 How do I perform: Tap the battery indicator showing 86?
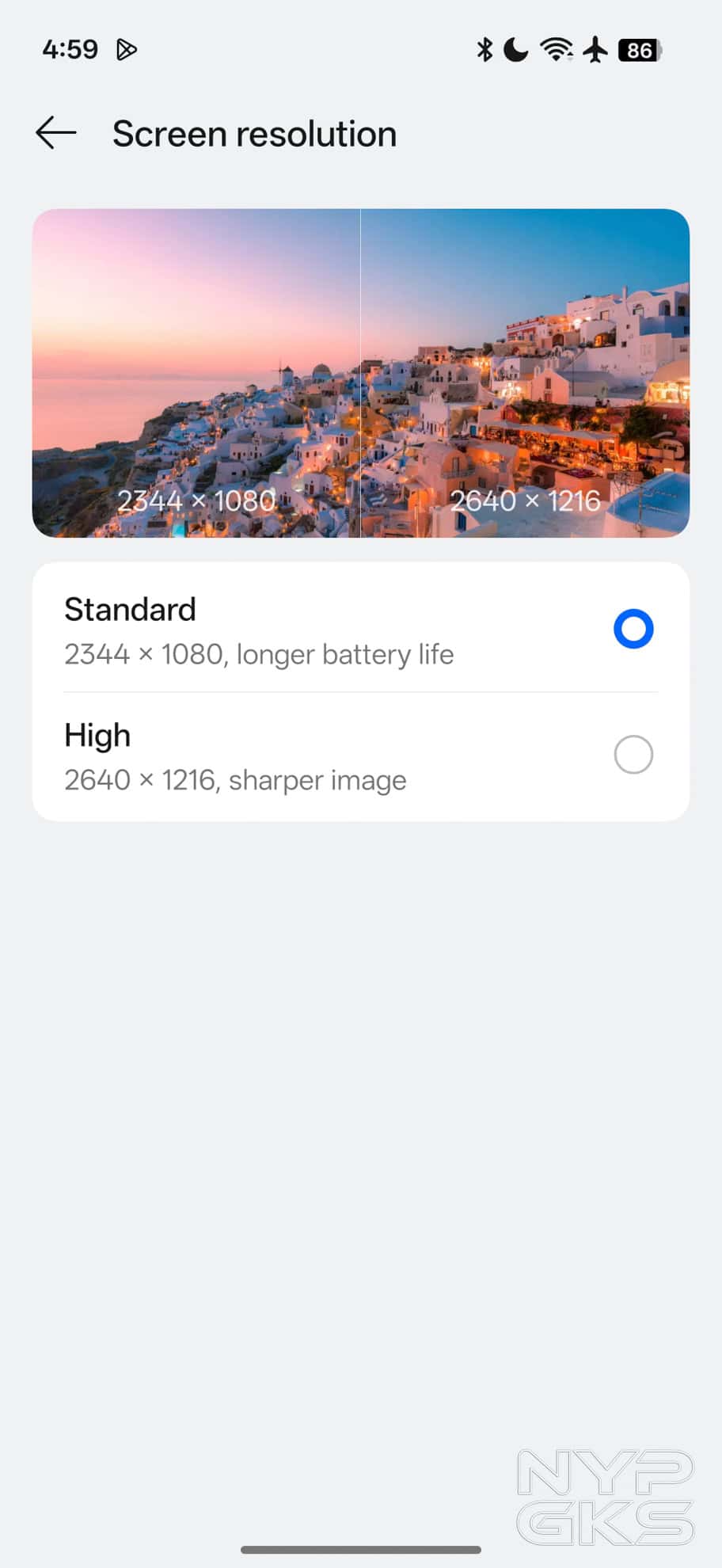(x=638, y=50)
